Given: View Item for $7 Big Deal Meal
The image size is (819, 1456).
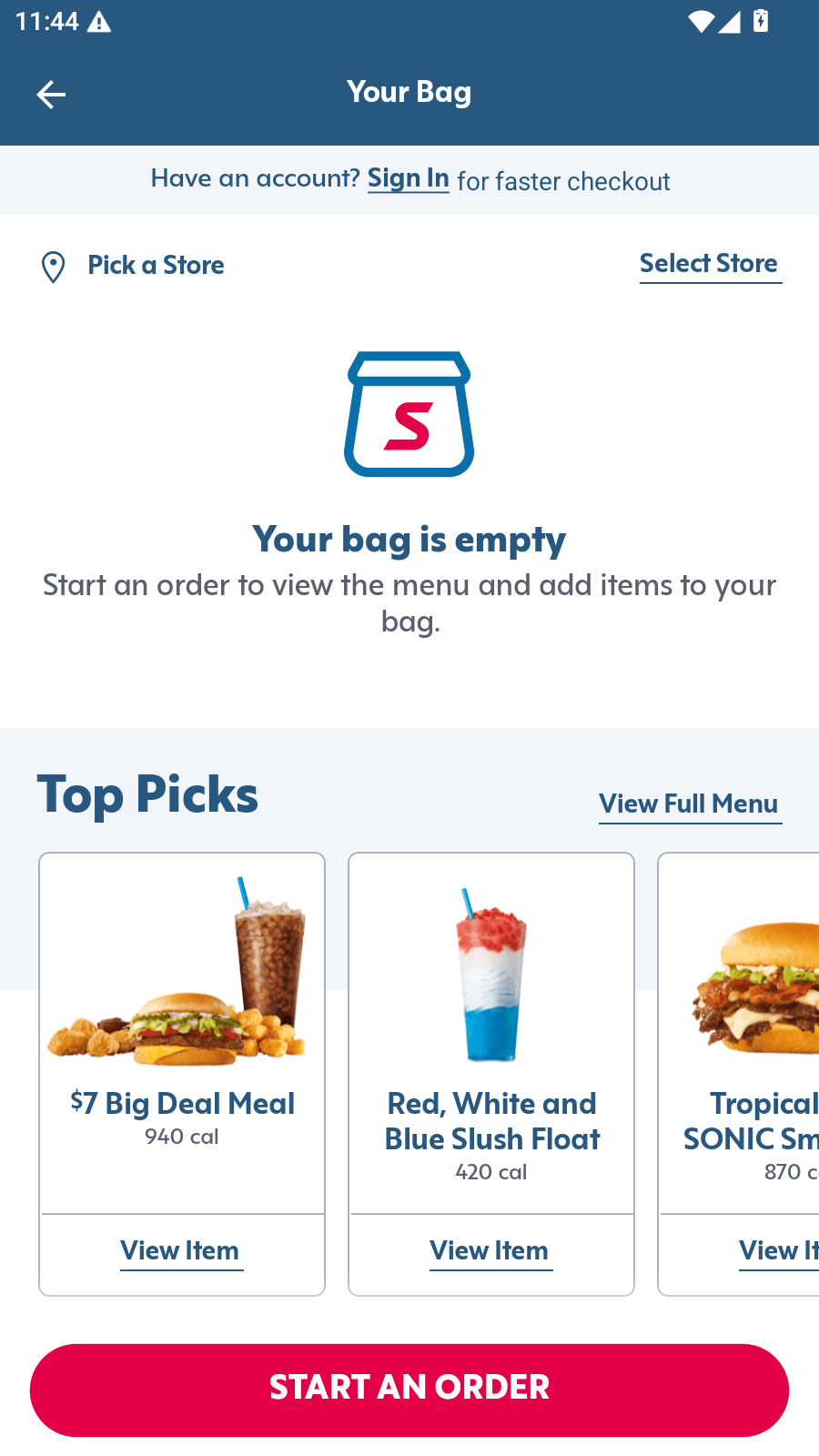Looking at the screenshot, I should click(181, 1251).
